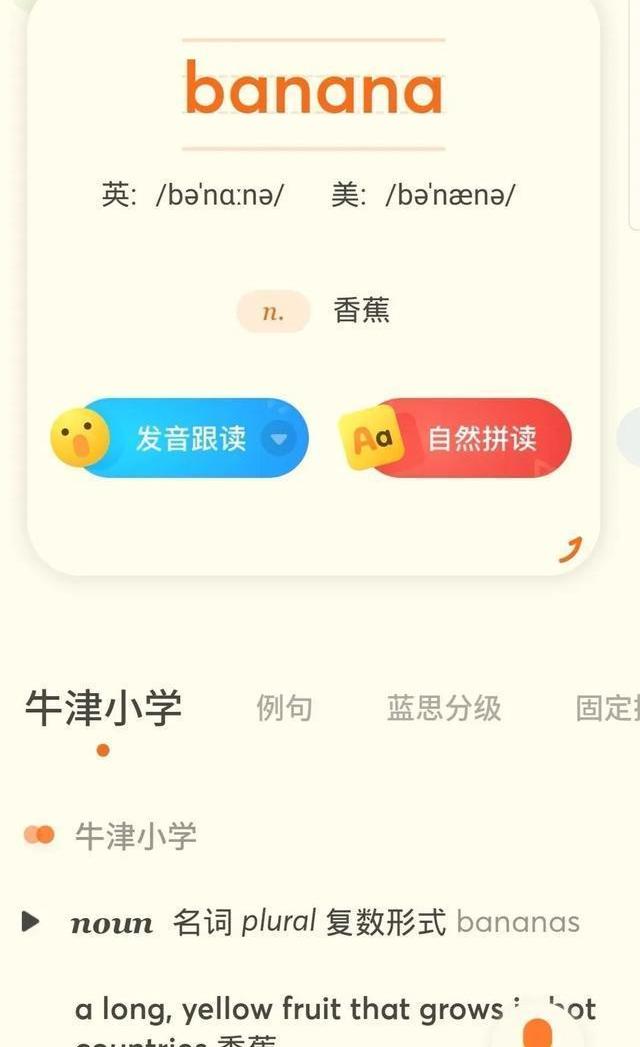This screenshot has width=640, height=1047.
Task: Tap the 发音跟读 pronunciation button
Action: click(180, 438)
